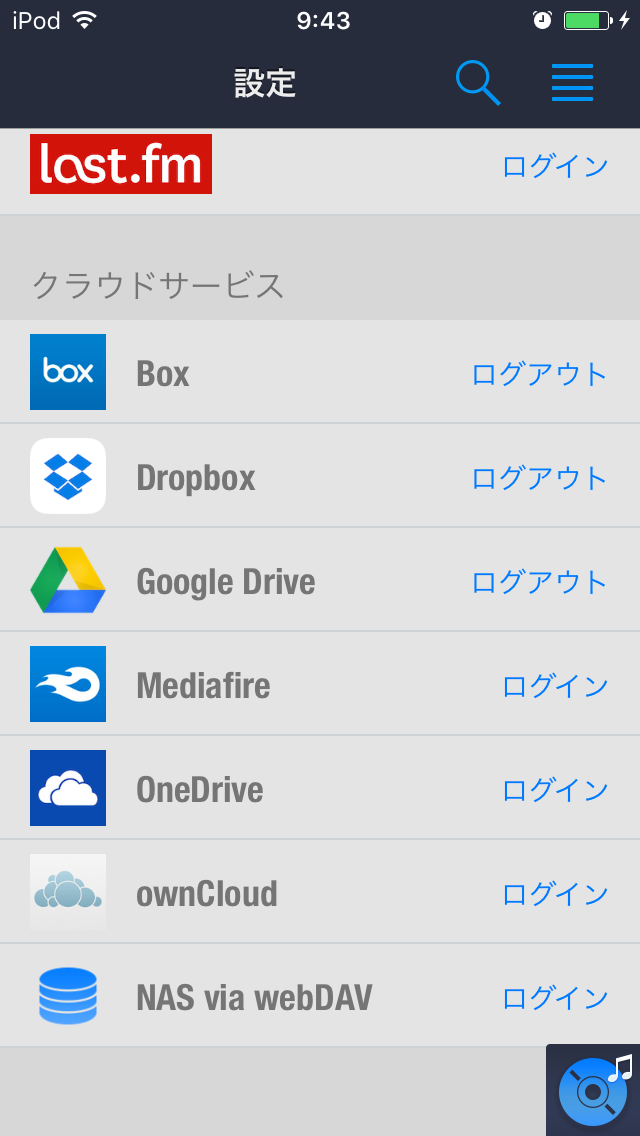Log out of Box

tap(539, 375)
